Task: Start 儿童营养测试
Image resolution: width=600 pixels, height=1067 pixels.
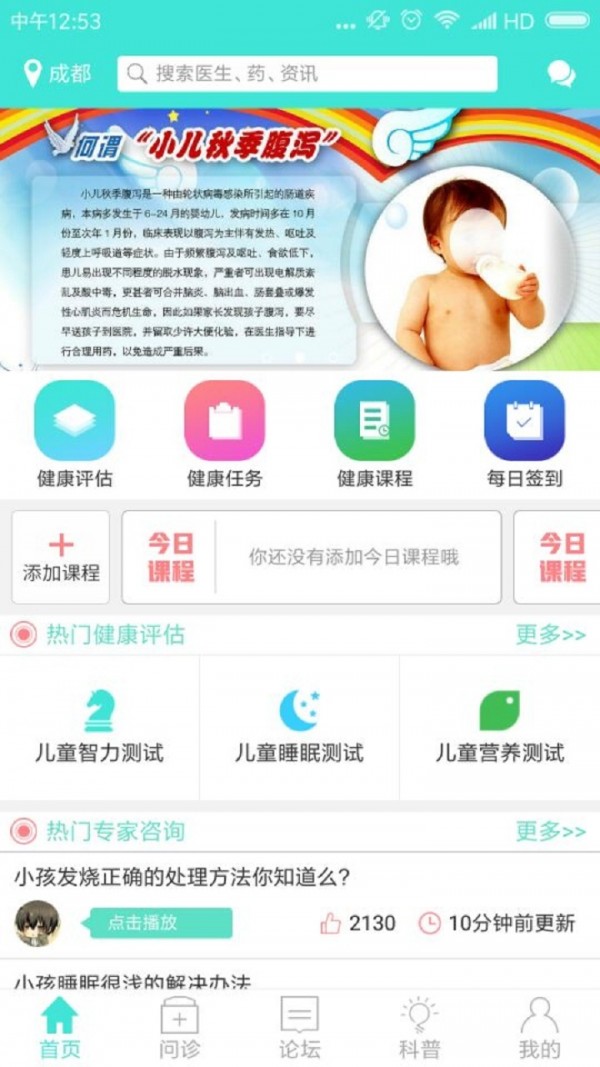Action: [499, 728]
